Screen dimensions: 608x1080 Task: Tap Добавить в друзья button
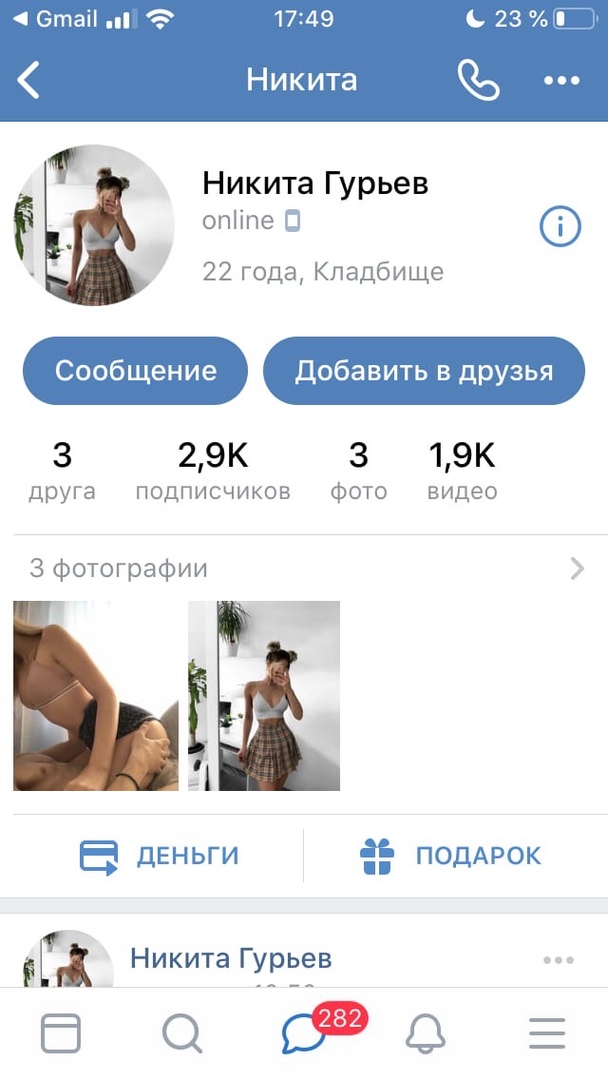click(423, 371)
